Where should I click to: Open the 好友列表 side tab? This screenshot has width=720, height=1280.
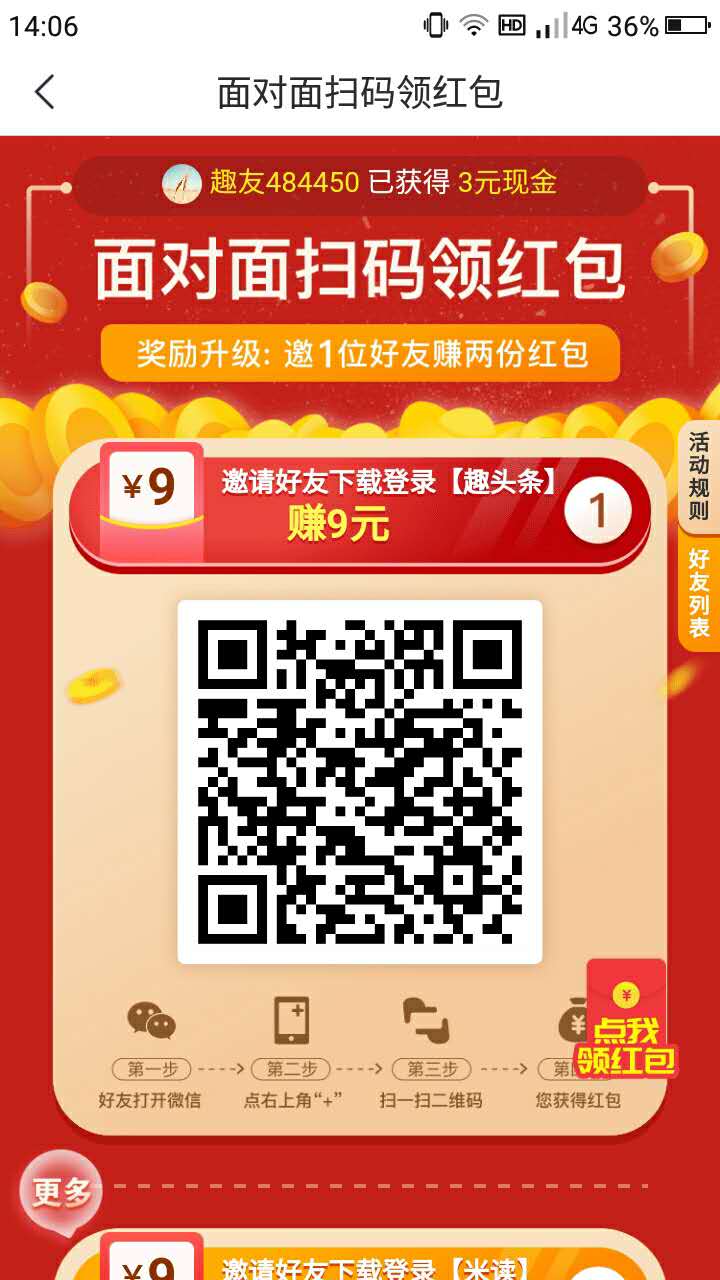(699, 593)
